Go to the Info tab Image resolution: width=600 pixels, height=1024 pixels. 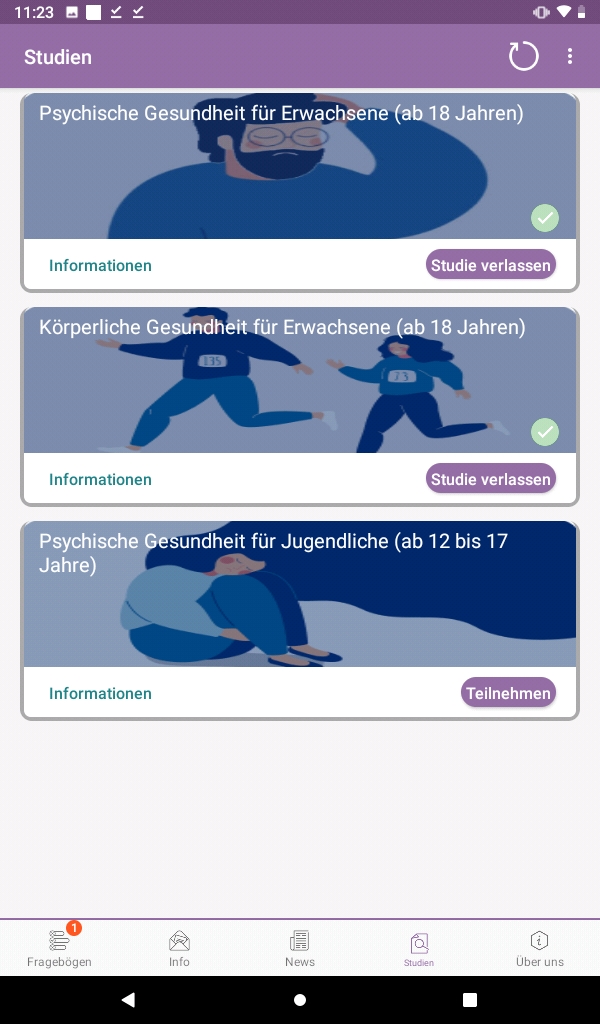point(179,948)
